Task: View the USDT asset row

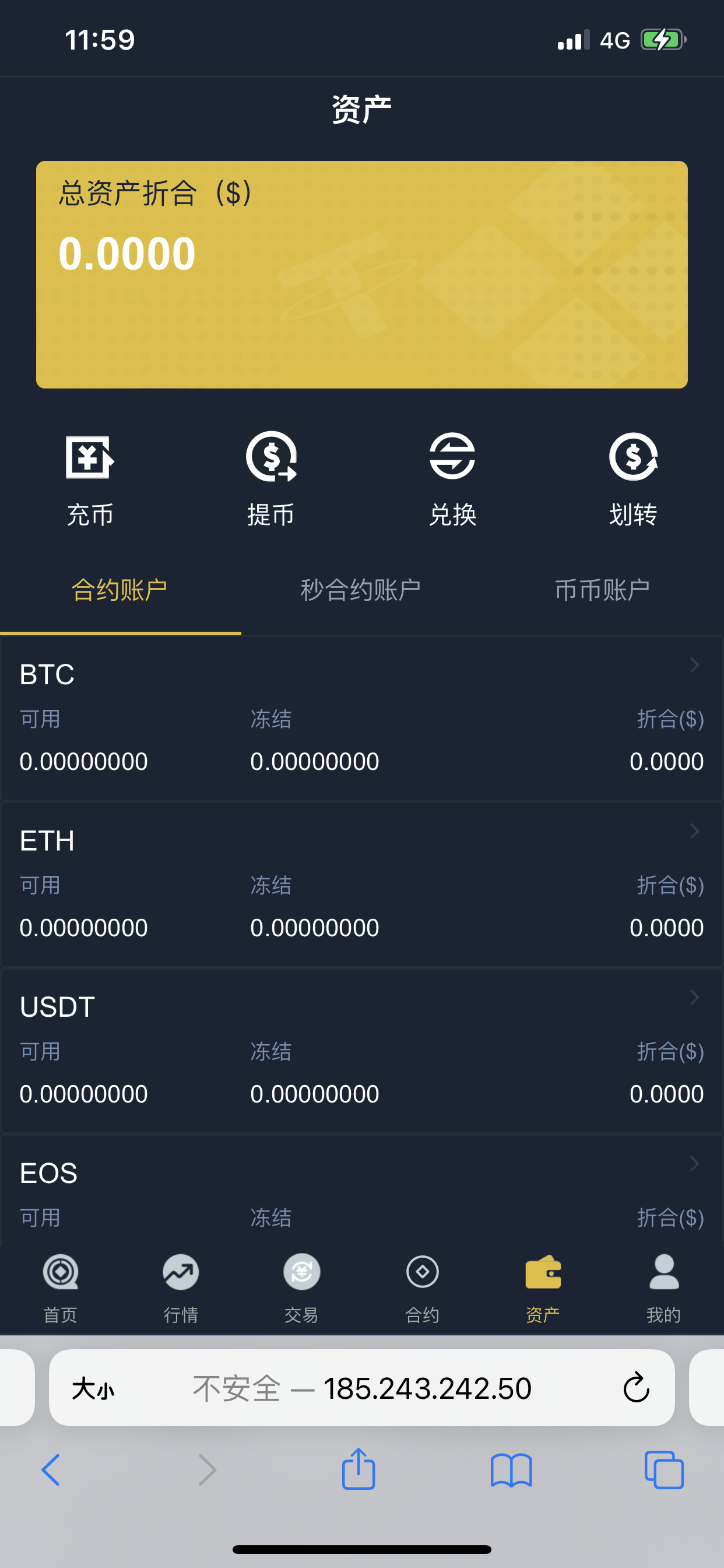Action: (x=361, y=1051)
